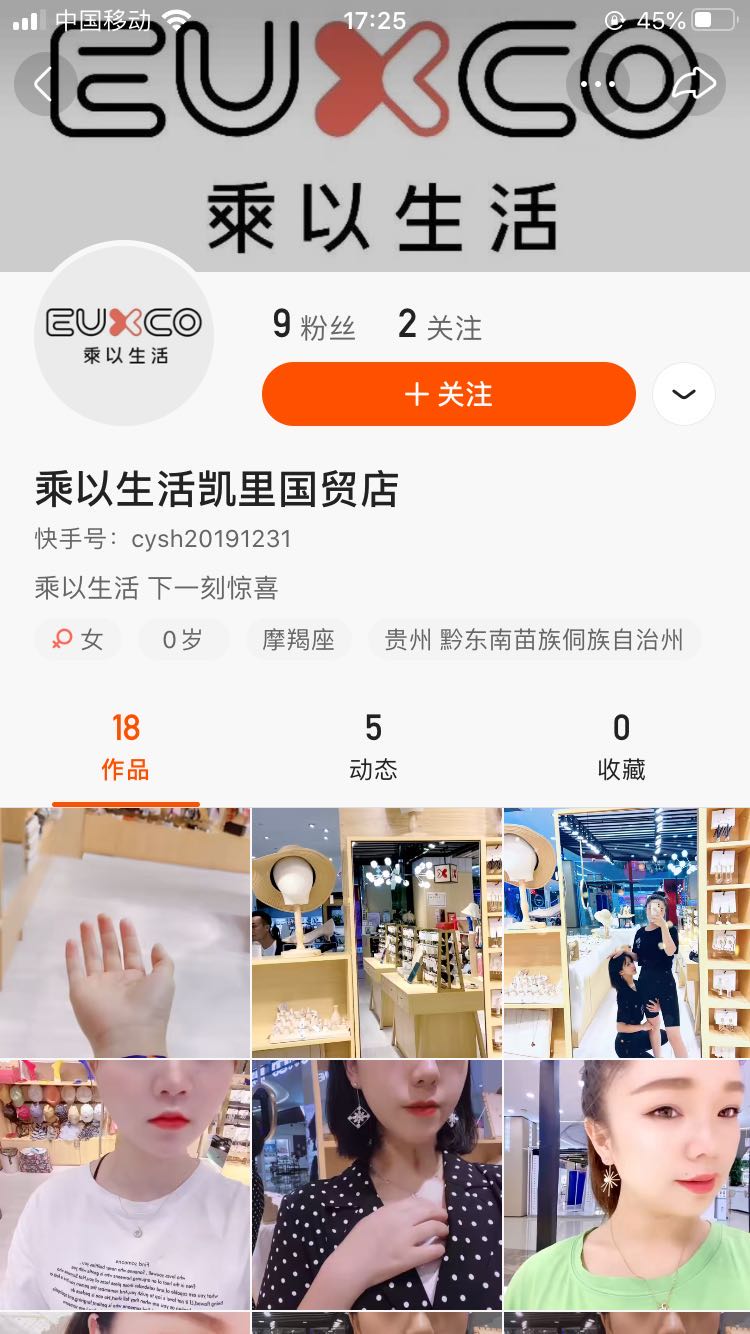Open the video showing an open hand

124,932
